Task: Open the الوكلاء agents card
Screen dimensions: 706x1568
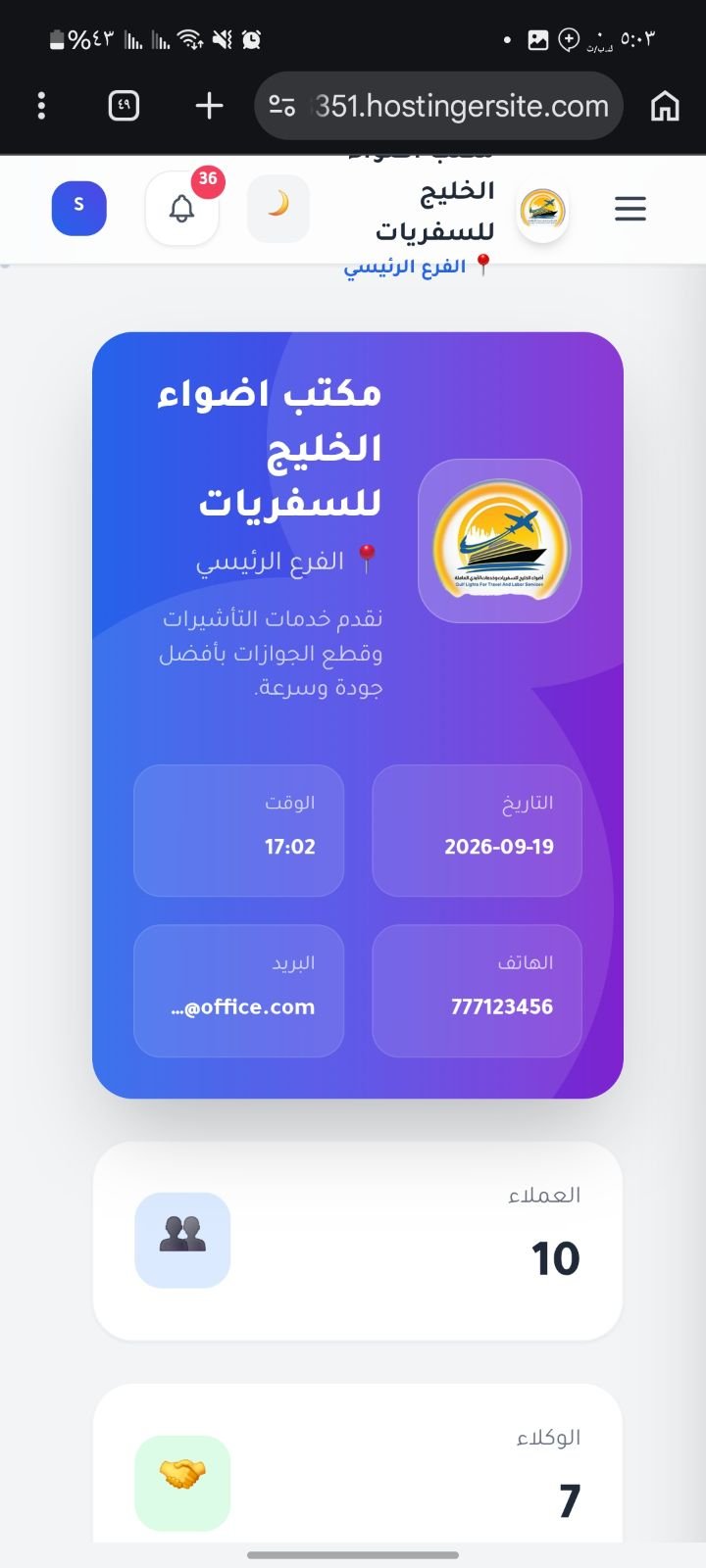Action: click(x=358, y=1463)
